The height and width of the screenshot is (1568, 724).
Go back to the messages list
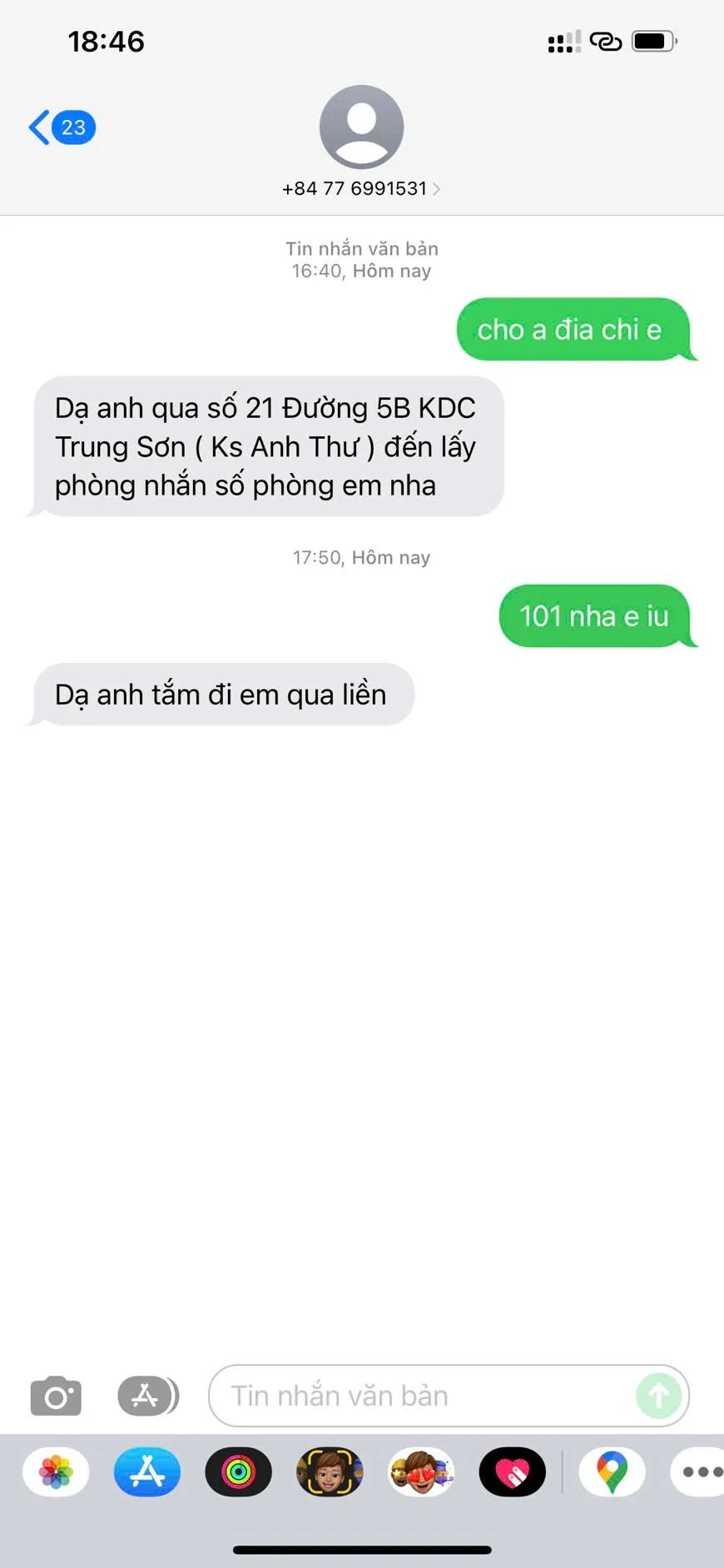60,127
